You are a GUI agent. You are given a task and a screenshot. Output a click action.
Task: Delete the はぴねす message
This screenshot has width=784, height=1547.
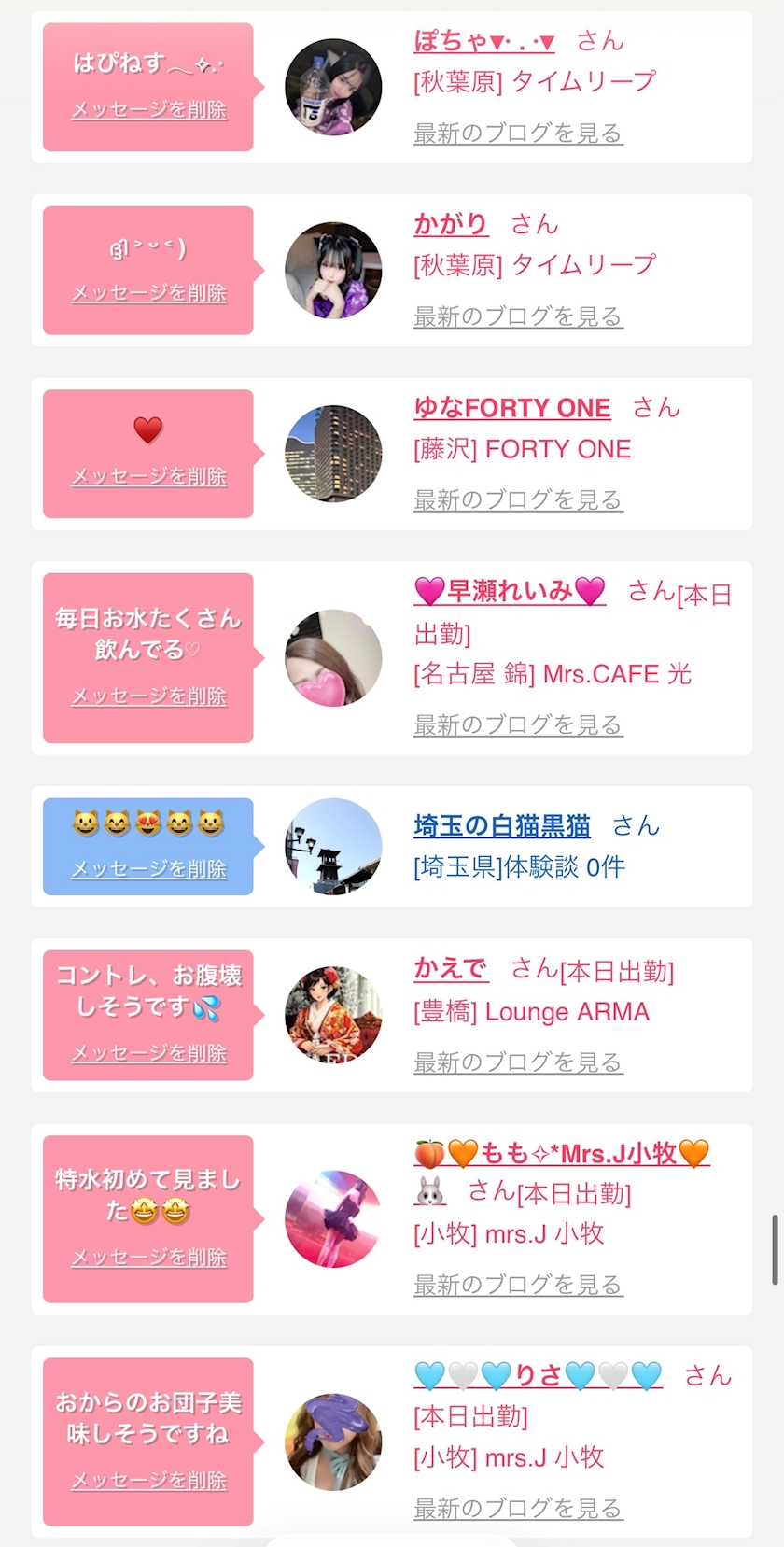coord(148,110)
